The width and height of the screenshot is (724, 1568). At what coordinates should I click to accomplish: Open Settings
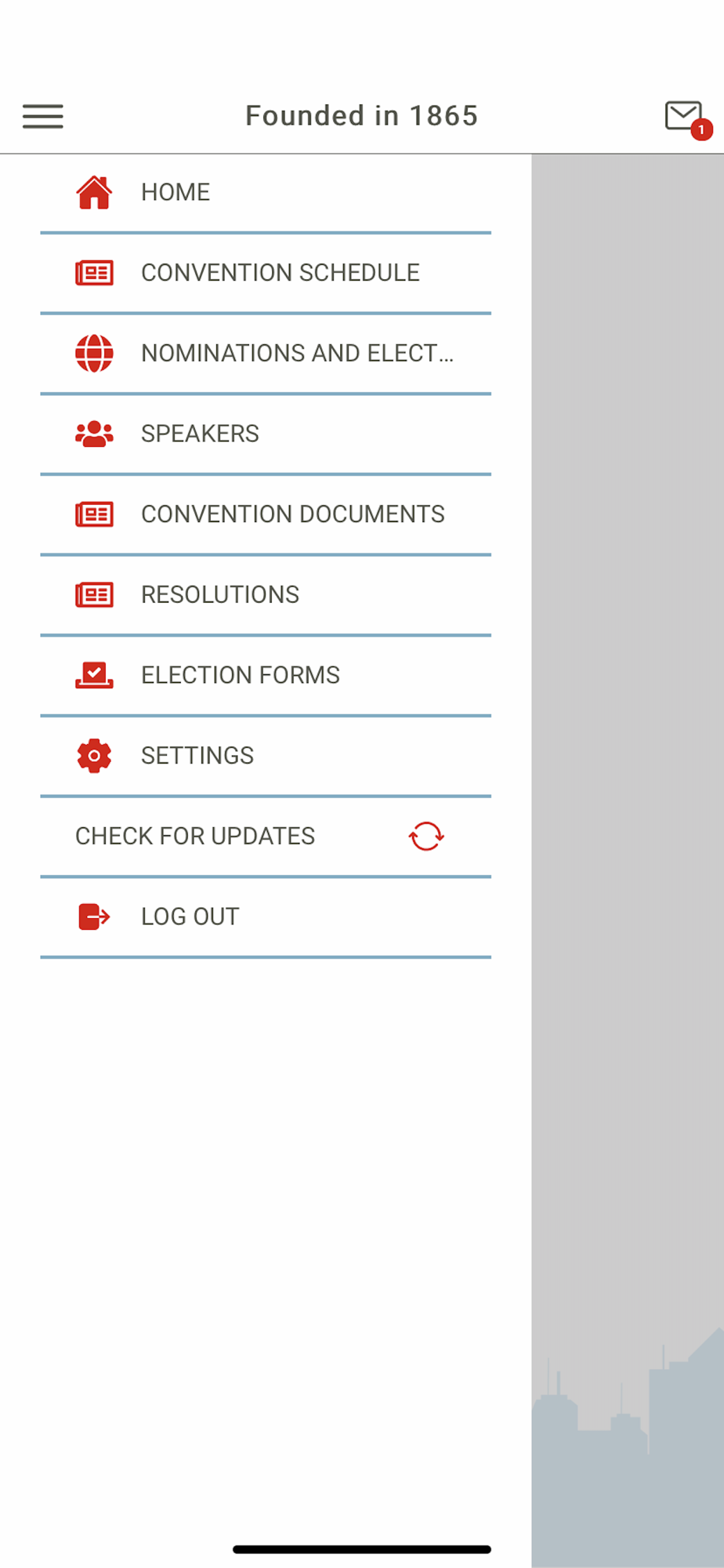pos(266,757)
